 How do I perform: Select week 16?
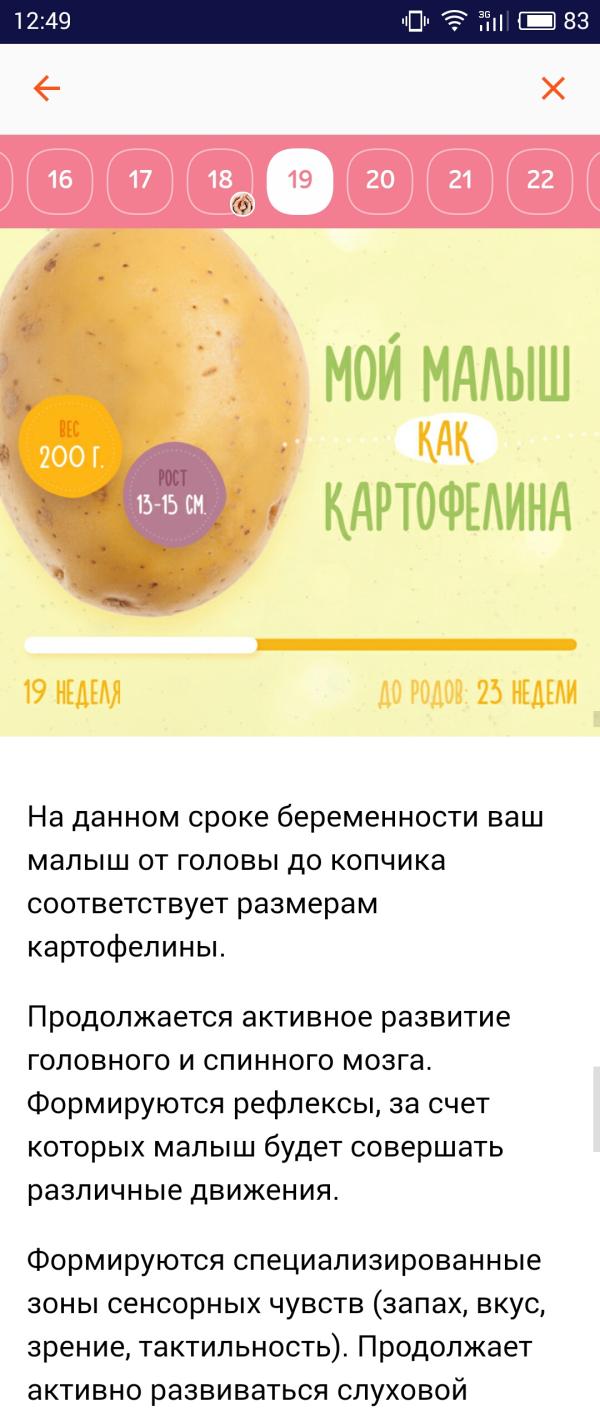(60, 180)
